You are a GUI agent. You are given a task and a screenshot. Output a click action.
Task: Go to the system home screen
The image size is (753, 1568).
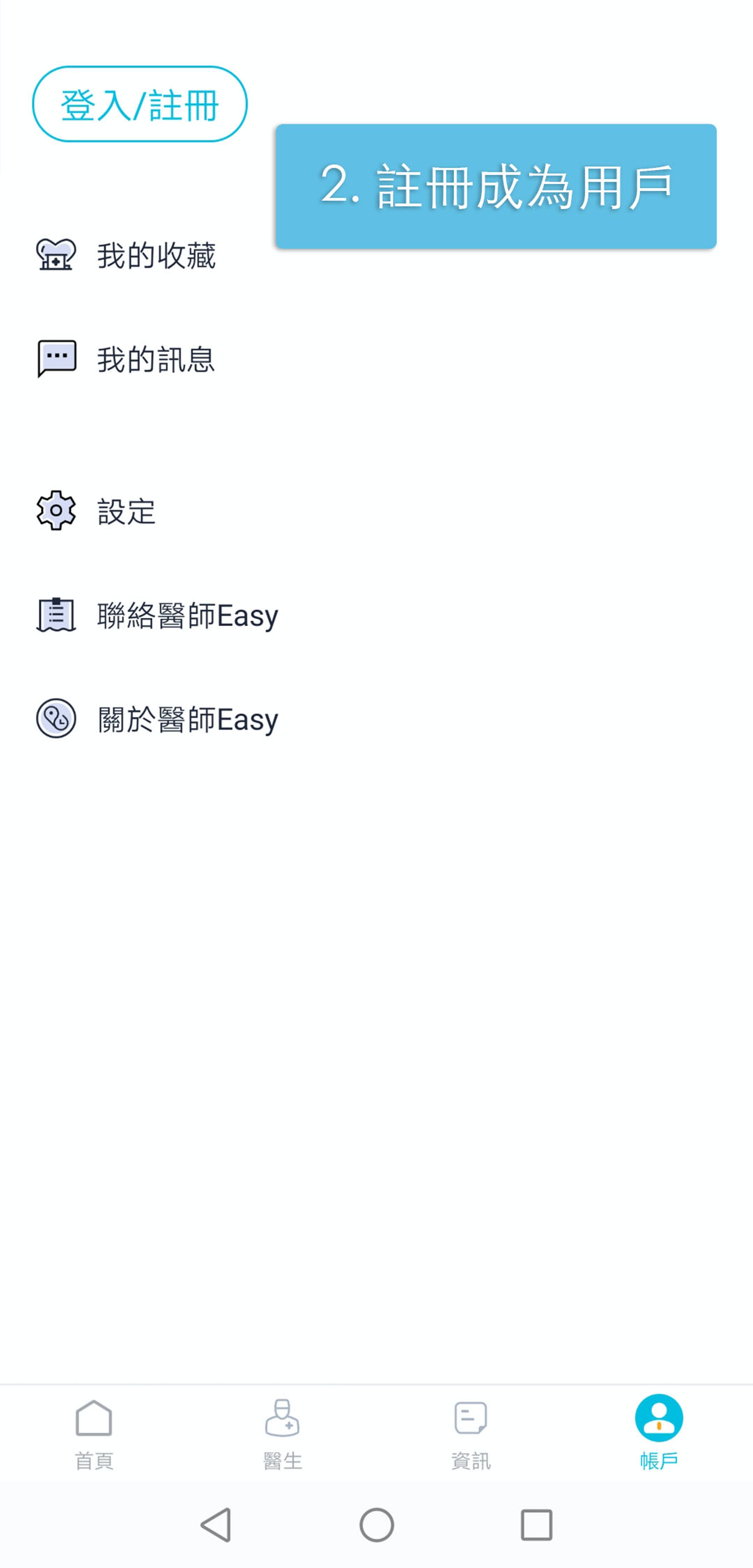(376, 1525)
